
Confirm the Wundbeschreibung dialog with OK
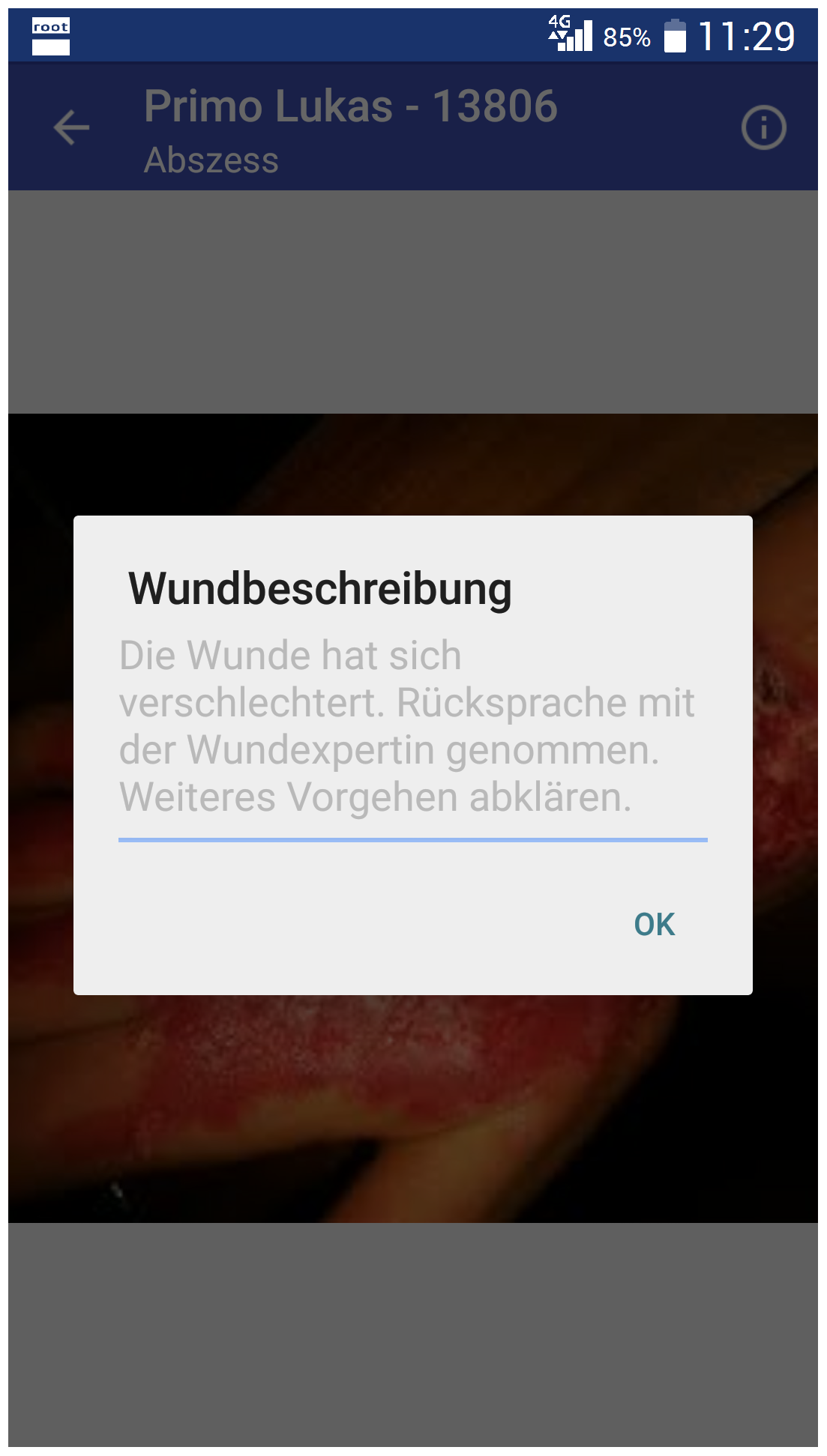pos(654,924)
